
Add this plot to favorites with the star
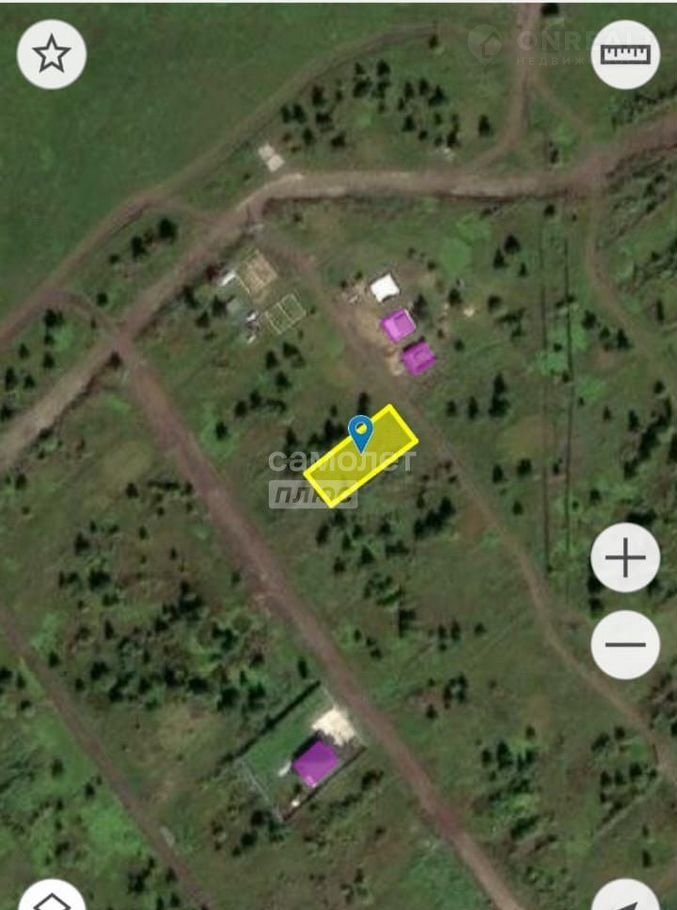pos(52,55)
